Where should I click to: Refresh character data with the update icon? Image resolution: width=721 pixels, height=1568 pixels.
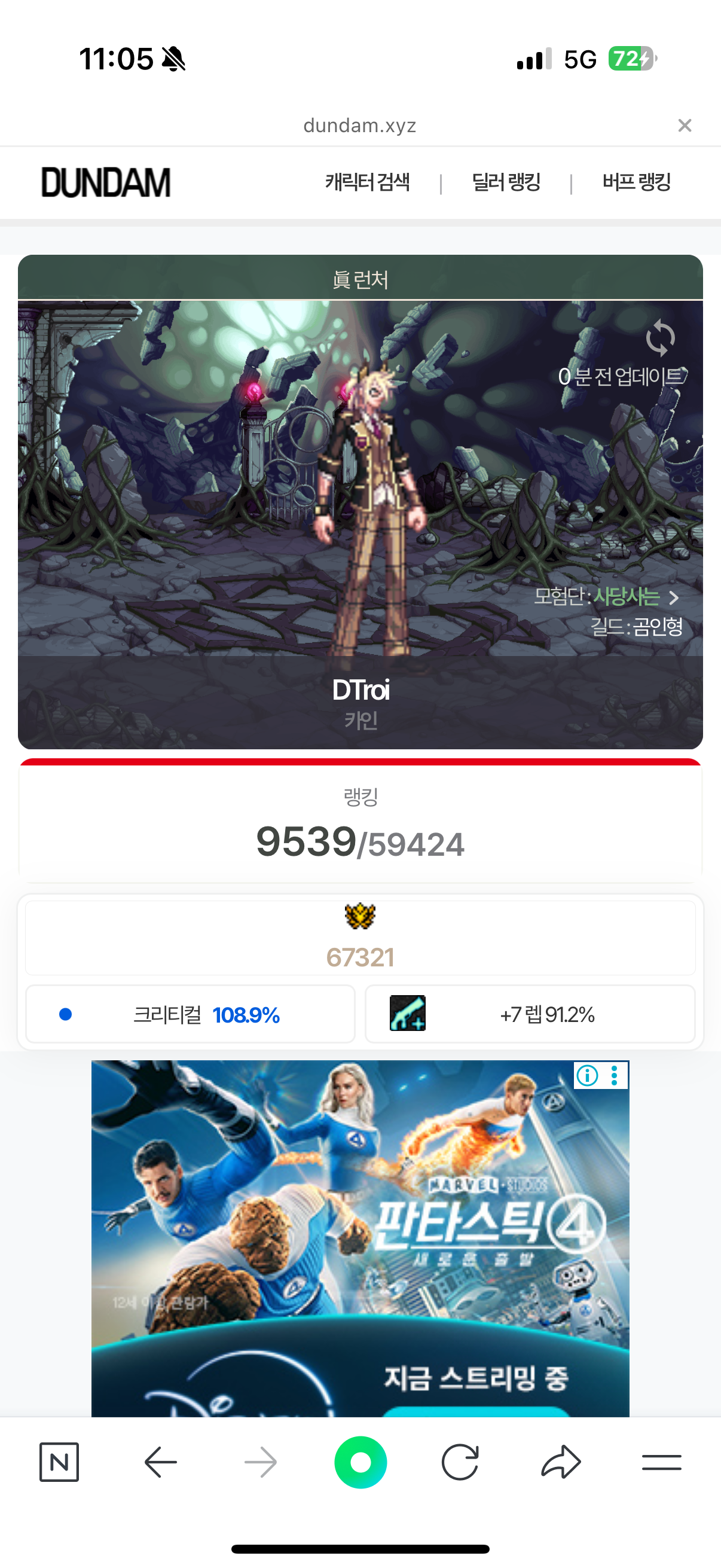coord(660,338)
